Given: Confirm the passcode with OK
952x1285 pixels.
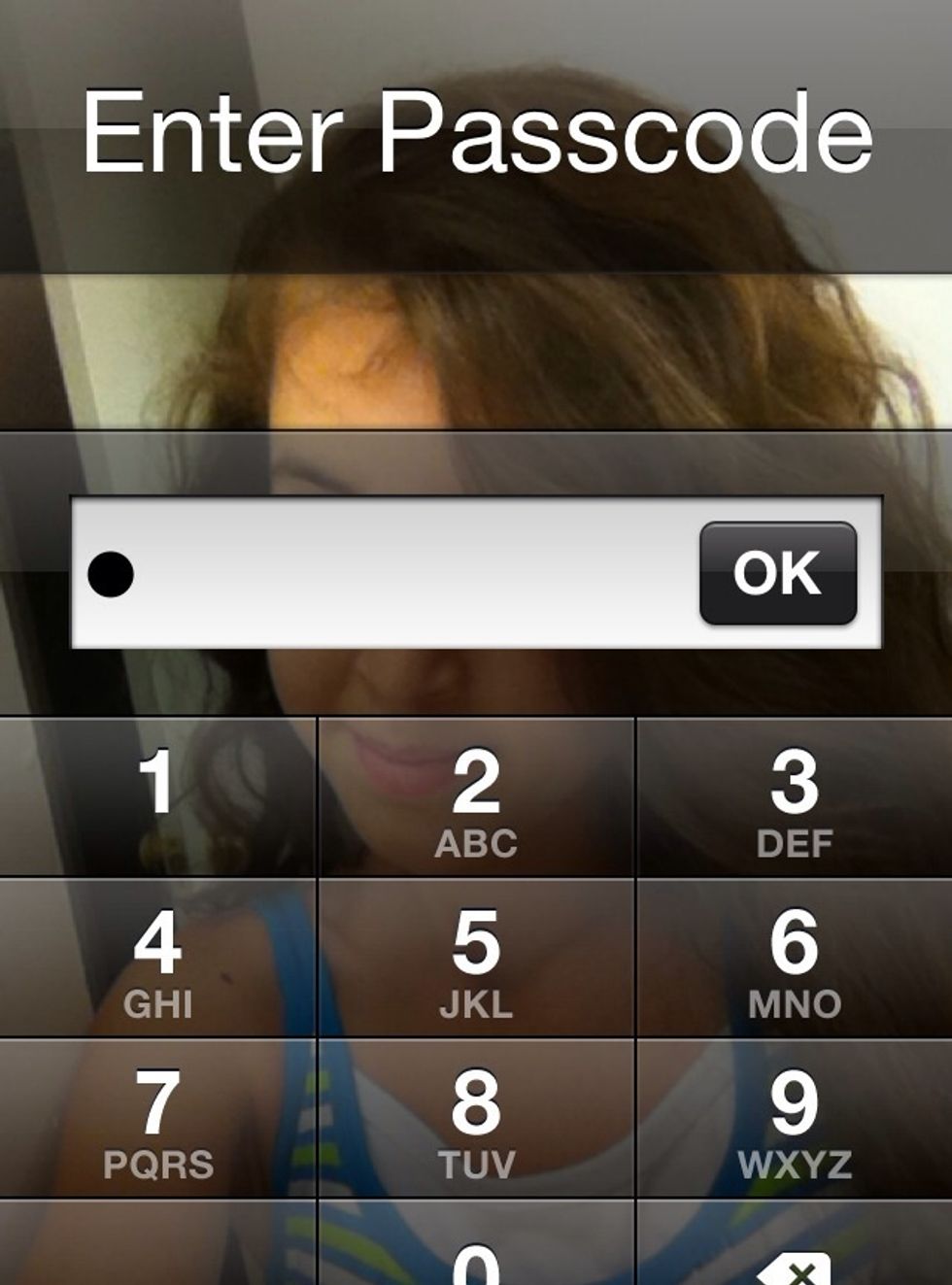Looking at the screenshot, I should point(777,573).
